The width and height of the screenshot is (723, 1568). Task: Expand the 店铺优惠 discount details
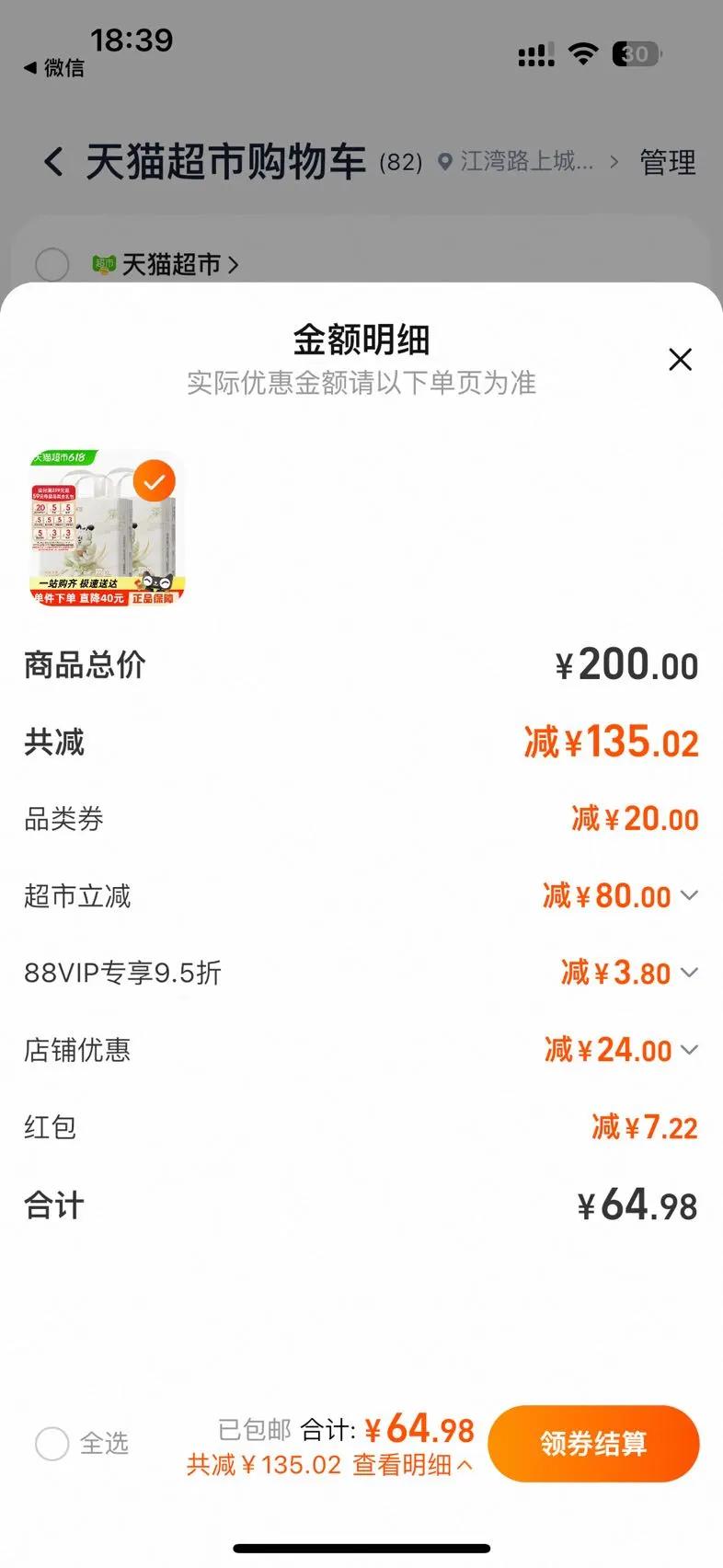pyautogui.click(x=690, y=1050)
